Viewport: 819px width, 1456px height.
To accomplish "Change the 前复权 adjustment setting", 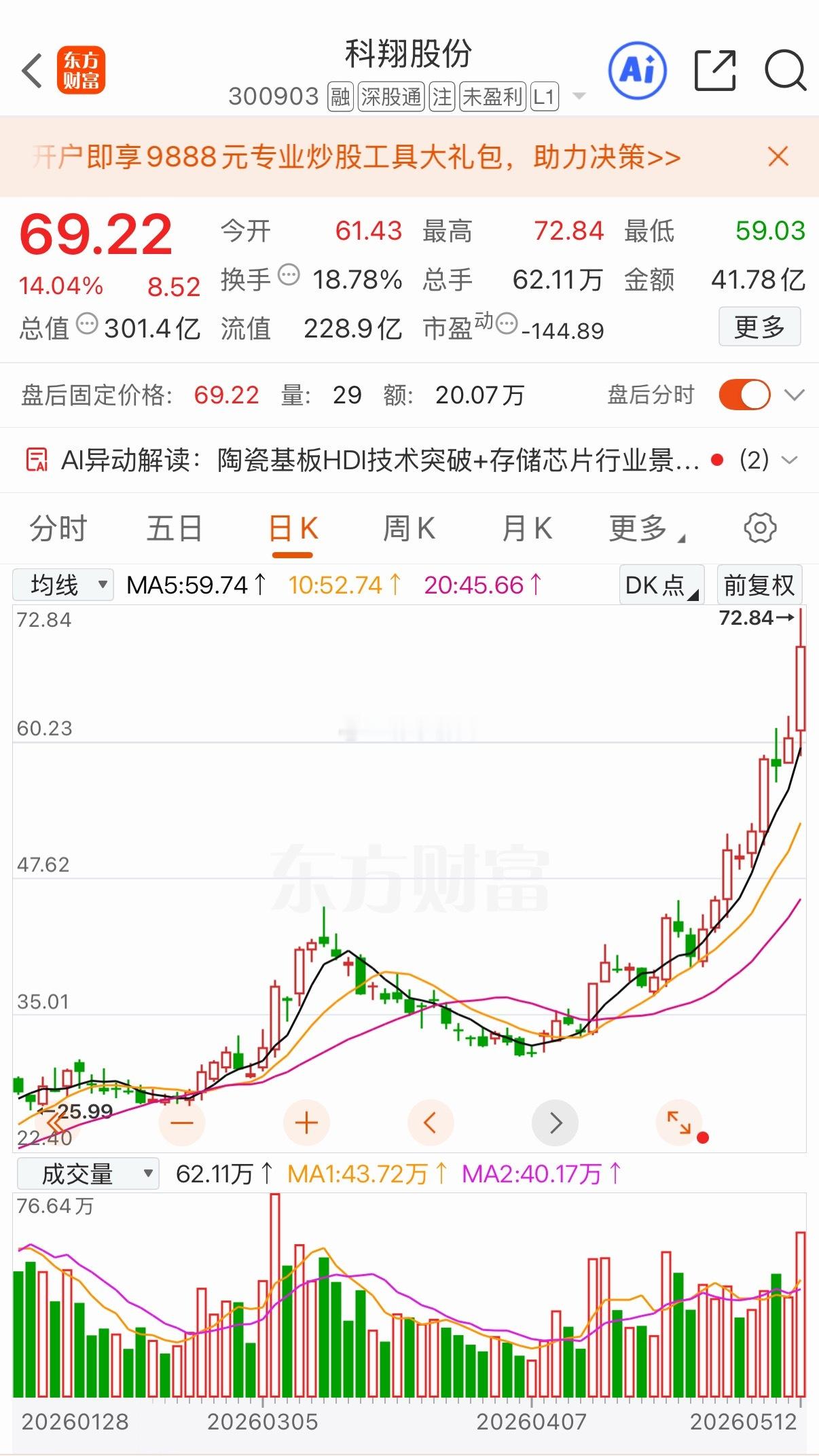I will tap(759, 585).
